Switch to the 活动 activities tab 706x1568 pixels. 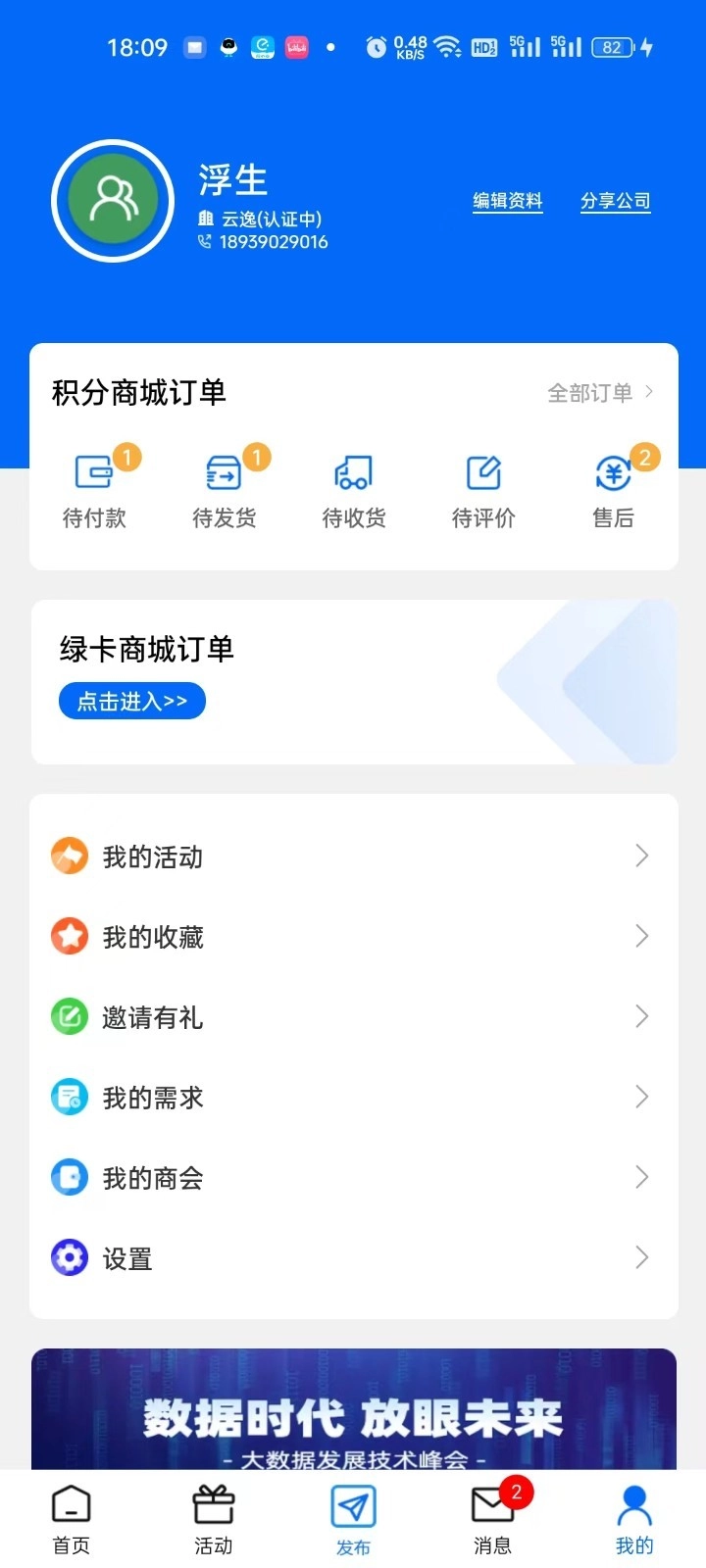click(213, 1514)
